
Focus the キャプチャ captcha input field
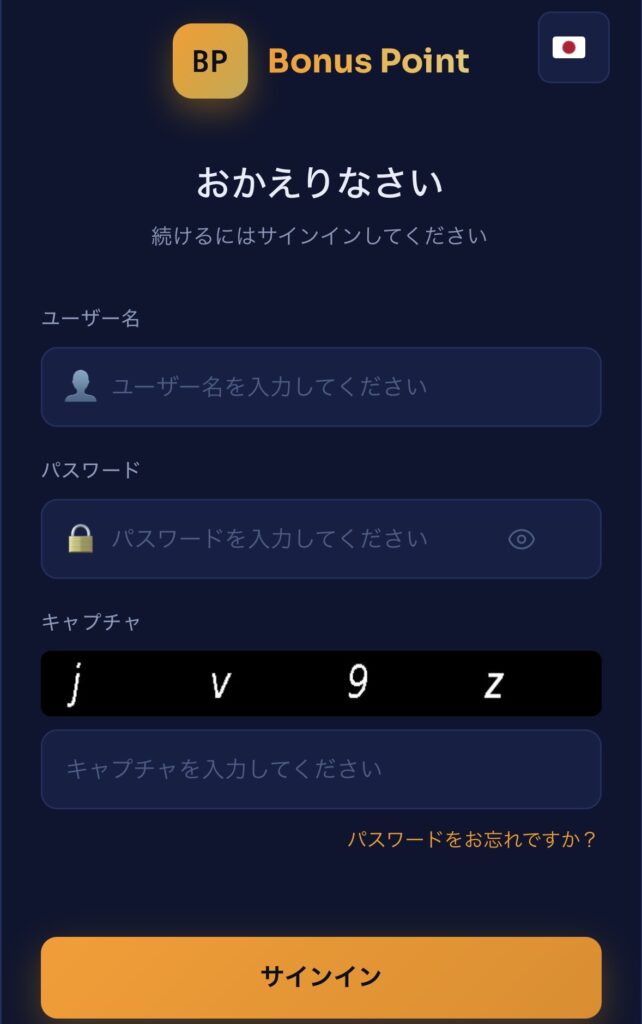(321, 769)
